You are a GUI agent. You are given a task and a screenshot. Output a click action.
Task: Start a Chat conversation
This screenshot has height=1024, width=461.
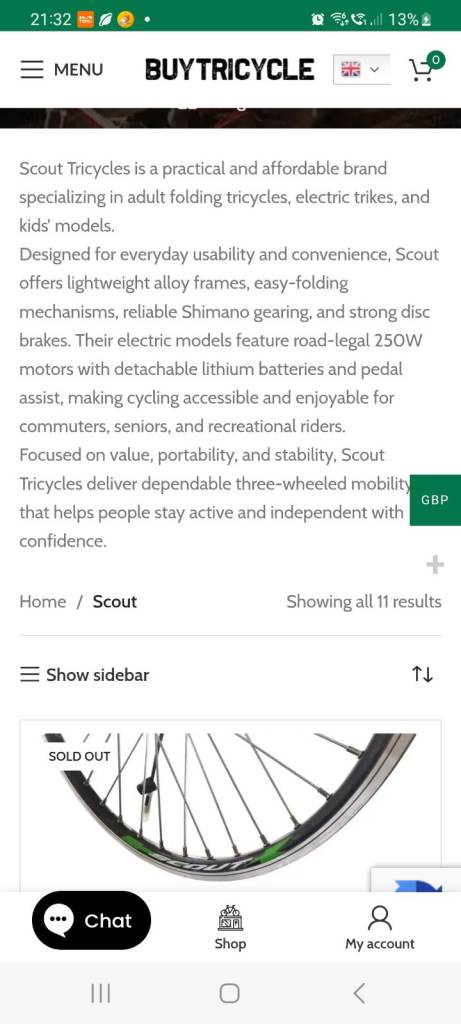pyautogui.click(x=91, y=920)
